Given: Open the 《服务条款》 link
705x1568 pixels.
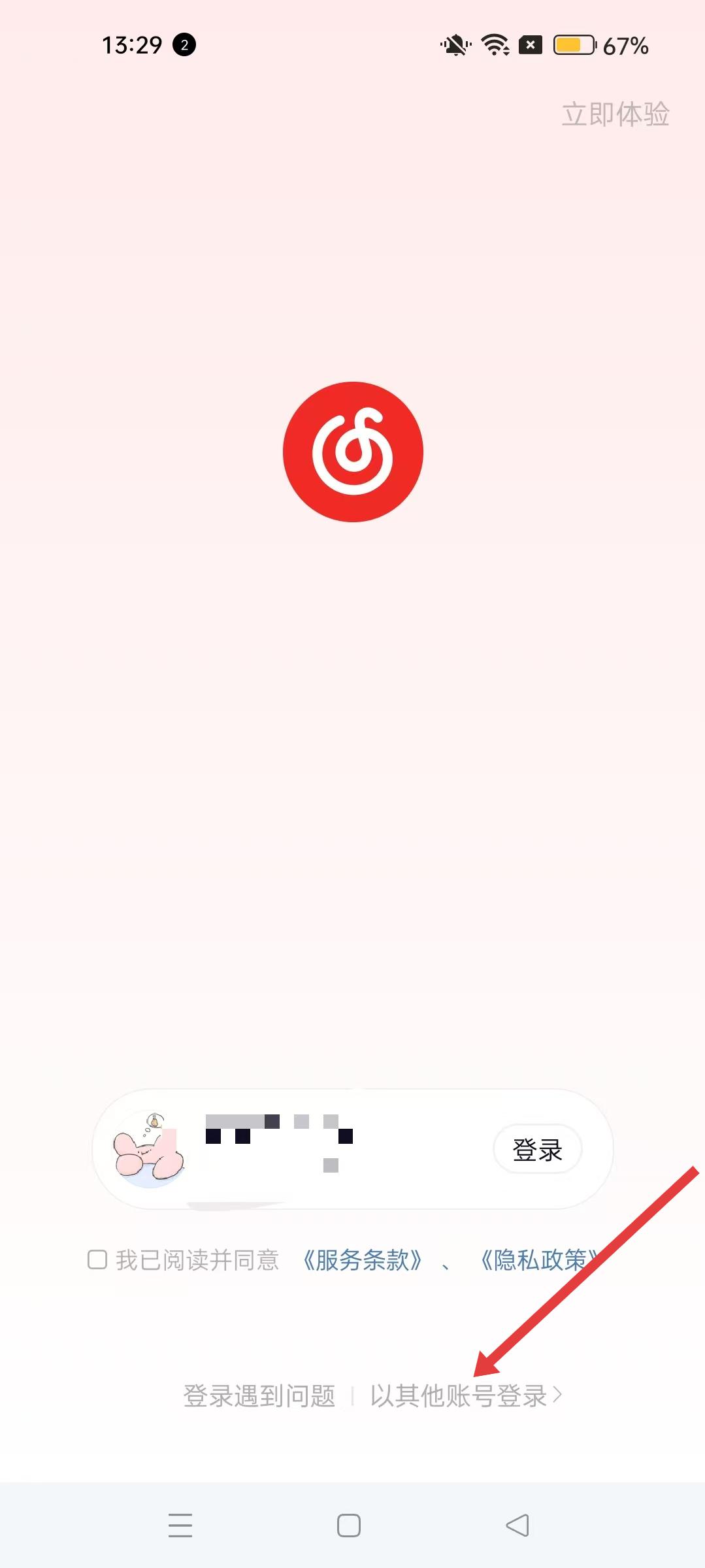Looking at the screenshot, I should pyautogui.click(x=362, y=1259).
